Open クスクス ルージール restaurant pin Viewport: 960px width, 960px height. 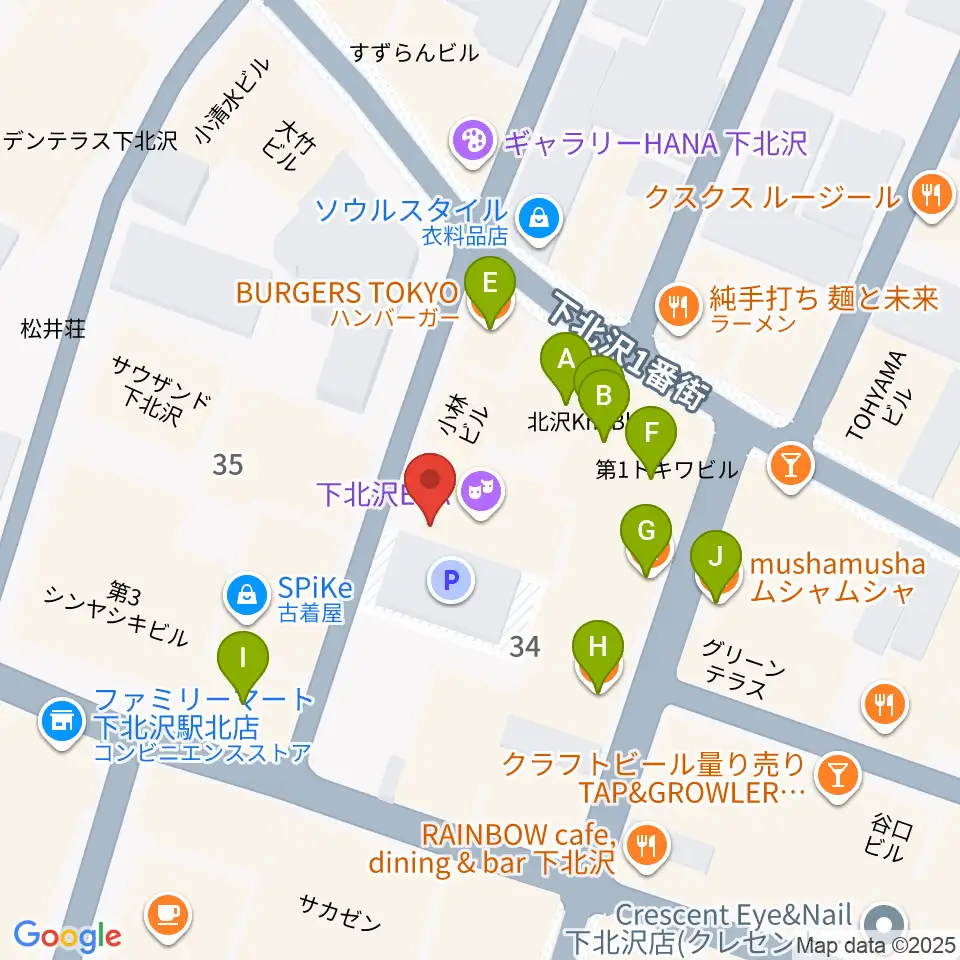coord(932,196)
